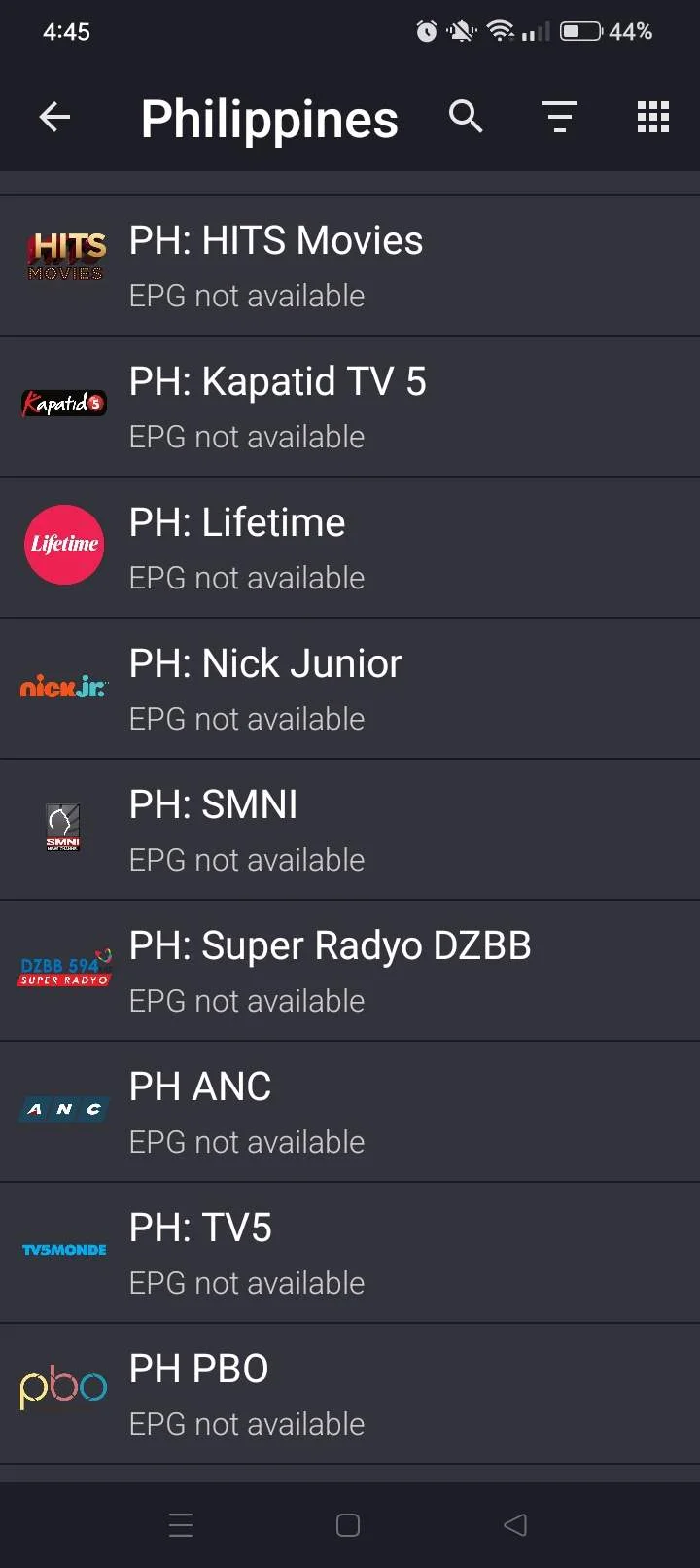Open recent apps from navigation bar
The image size is (700, 1568).
(181, 1524)
